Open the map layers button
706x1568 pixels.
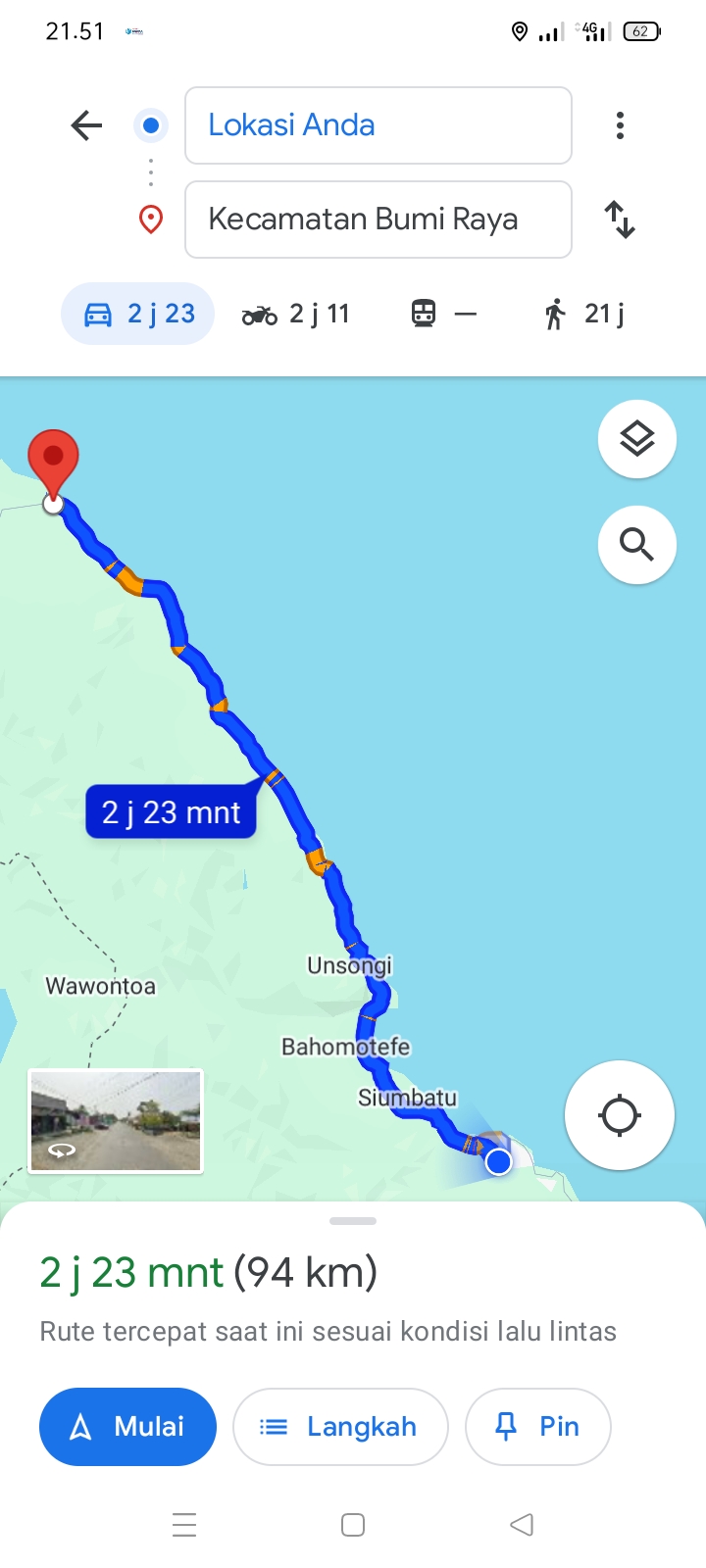637,439
